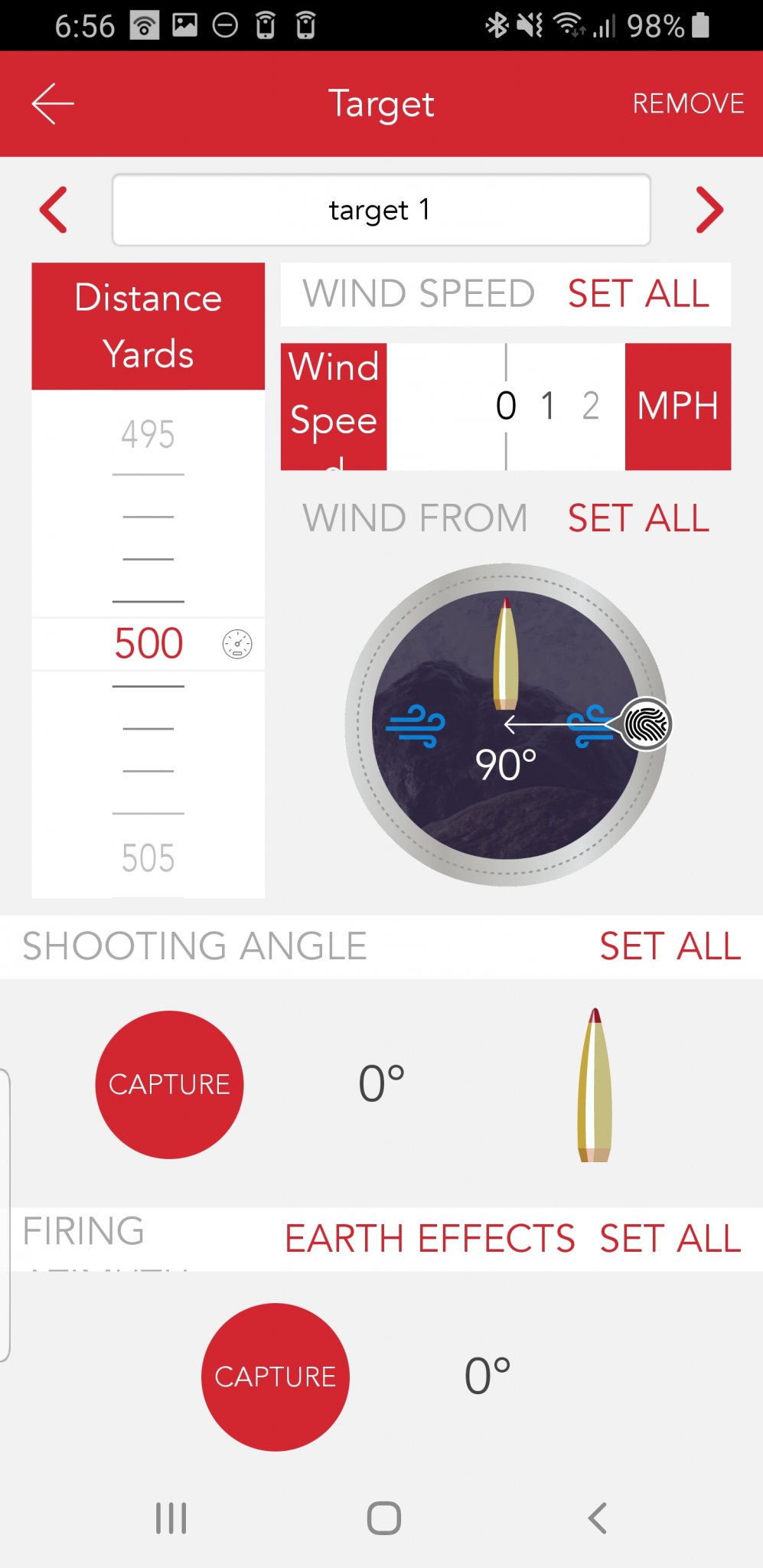Return to the home screen
Viewport: 763px width, 1568px height.
(383, 1517)
